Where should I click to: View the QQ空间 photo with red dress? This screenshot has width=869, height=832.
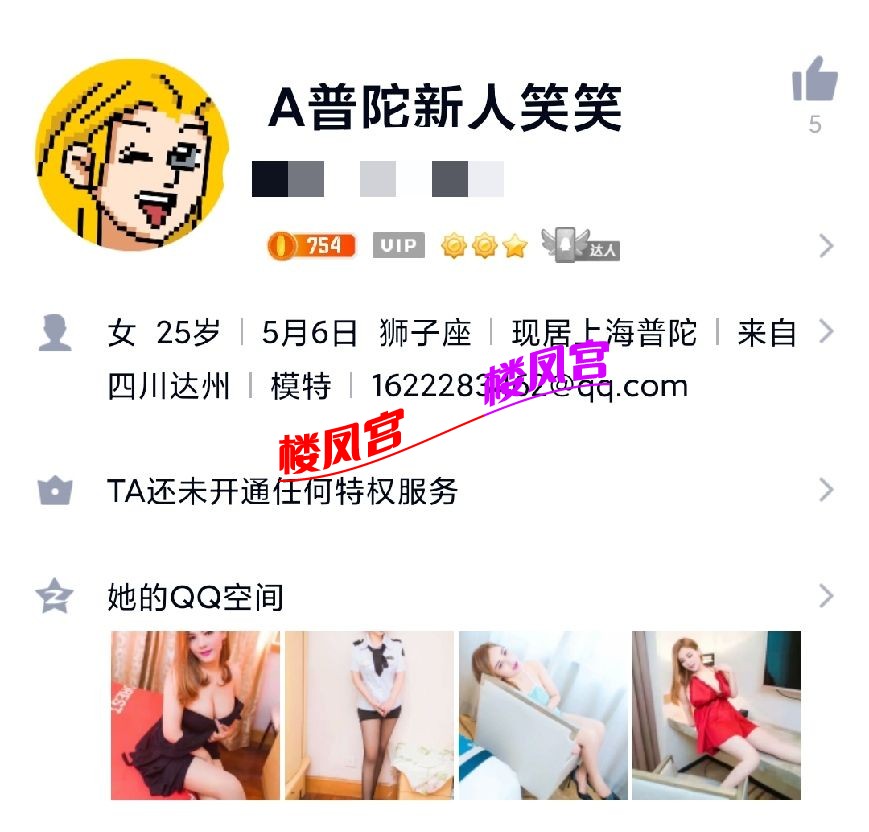click(x=716, y=714)
